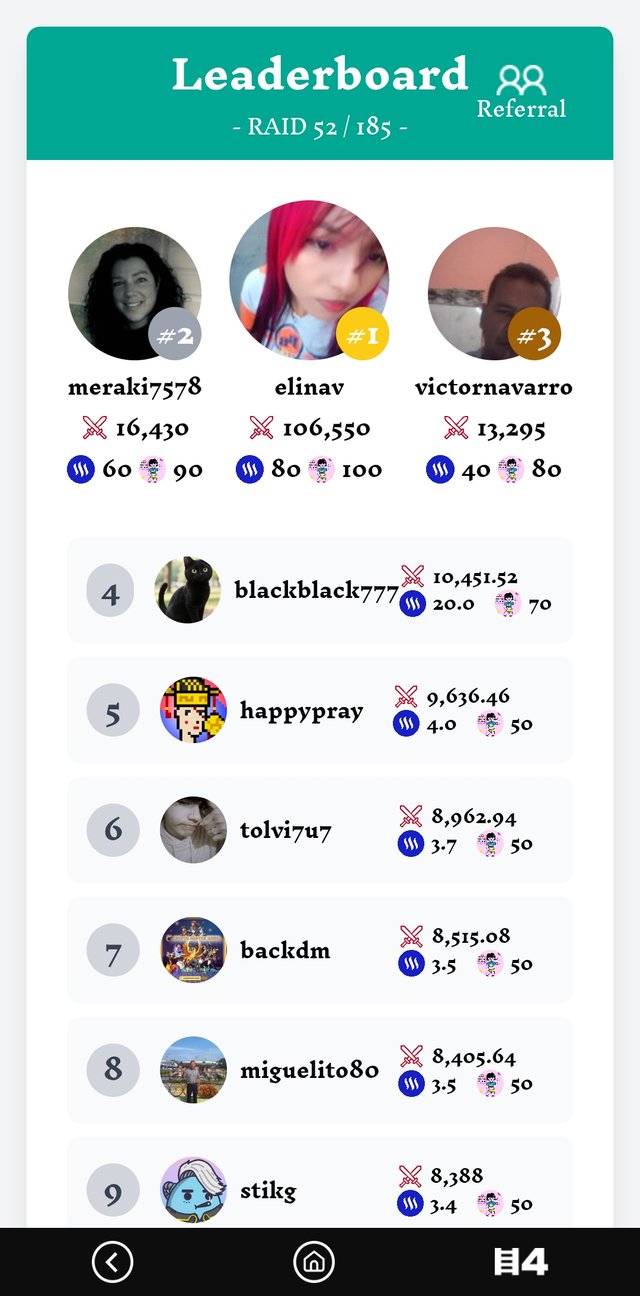The width and height of the screenshot is (640, 1296).
Task: Open the Referral page
Action: tap(521, 92)
